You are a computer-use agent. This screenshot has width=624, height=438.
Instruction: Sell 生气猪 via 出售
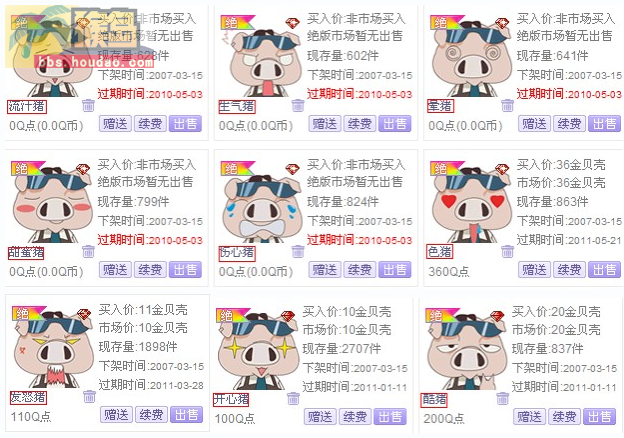pos(393,124)
